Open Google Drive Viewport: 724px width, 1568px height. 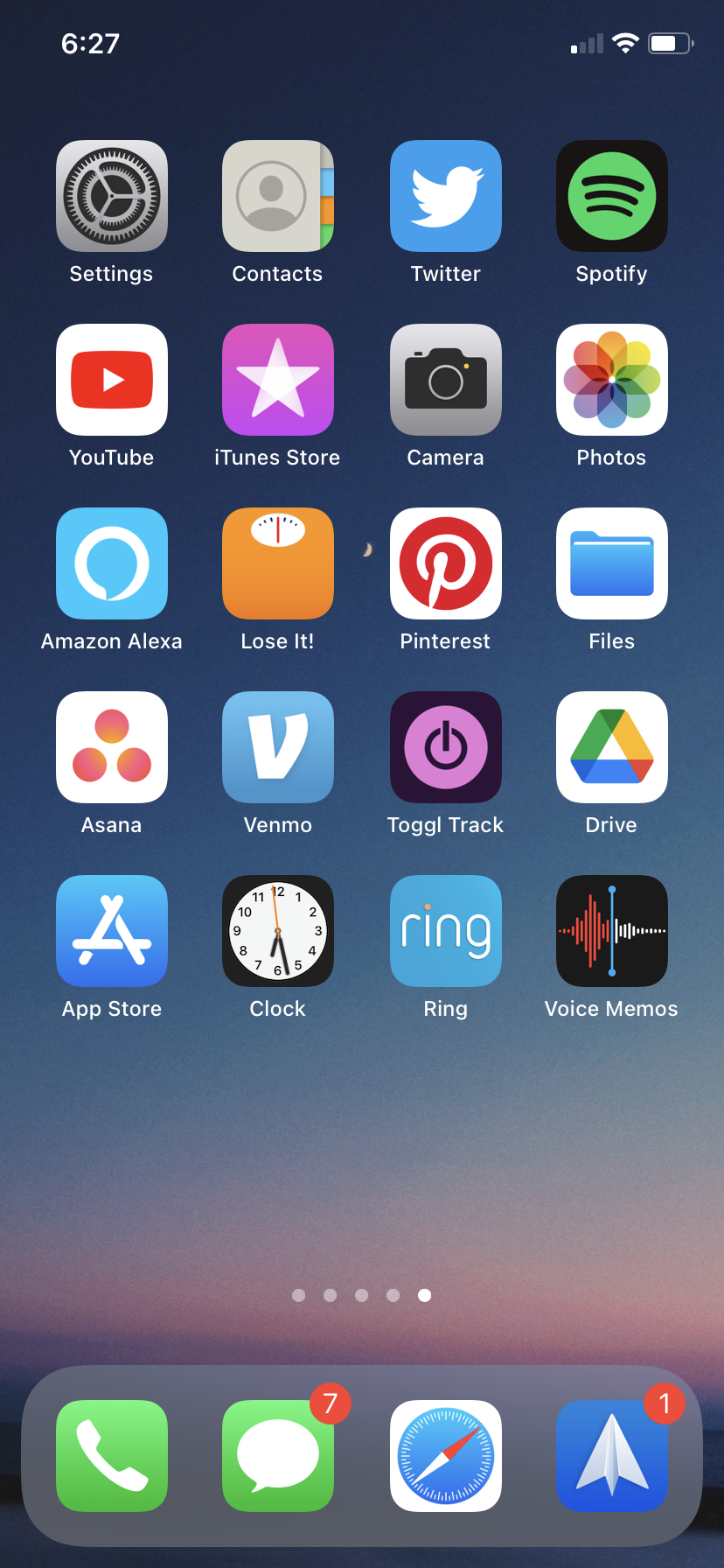(x=612, y=747)
